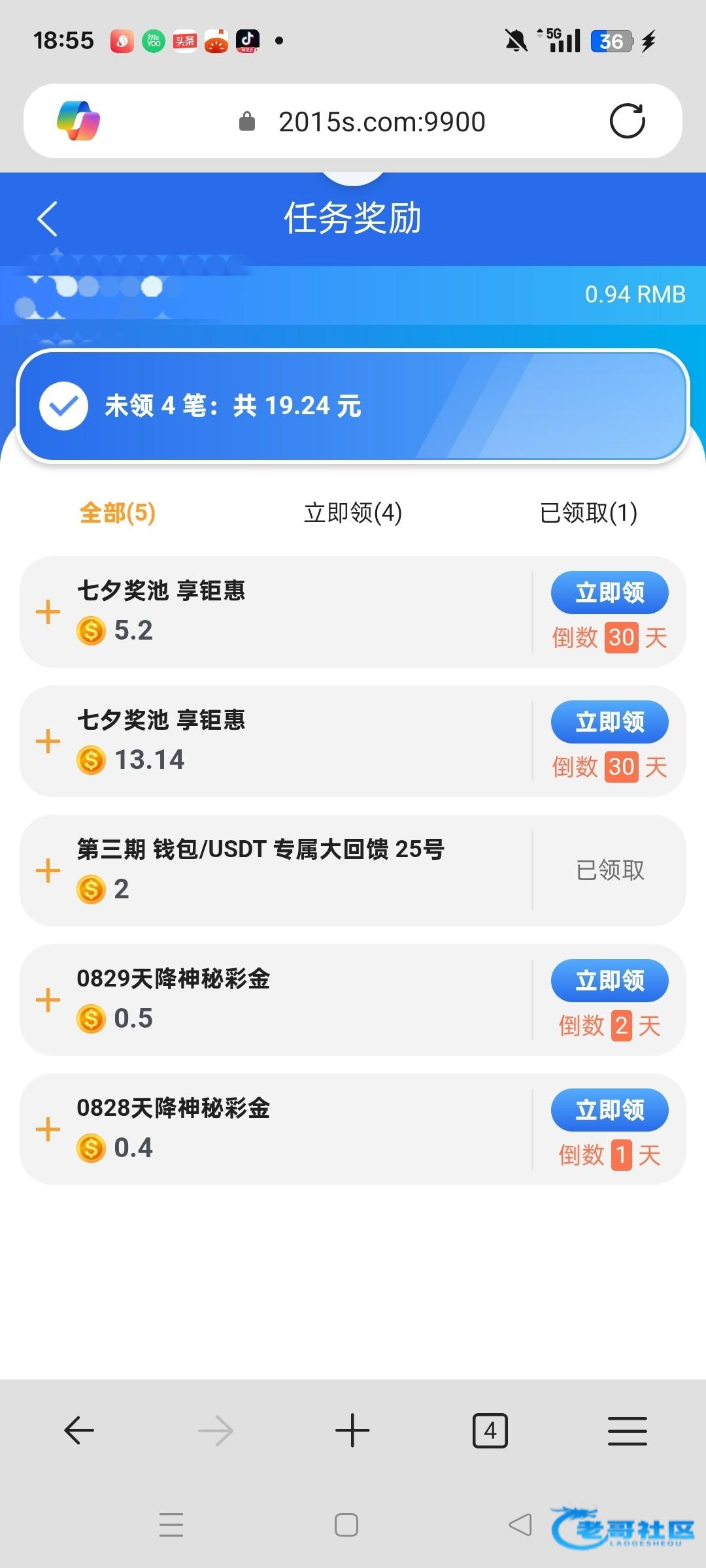706x1568 pixels.
Task: Claim the 0828天降神秘彩金 reward
Action: (609, 1111)
